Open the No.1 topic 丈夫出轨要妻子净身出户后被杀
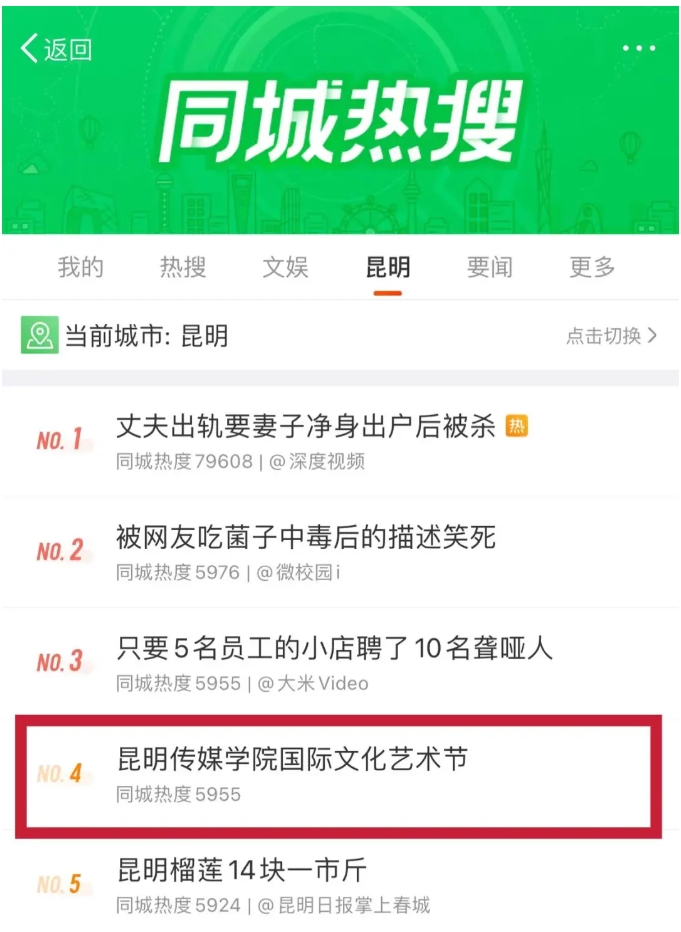Screen dimensions: 681x932 pyautogui.click(x=306, y=427)
